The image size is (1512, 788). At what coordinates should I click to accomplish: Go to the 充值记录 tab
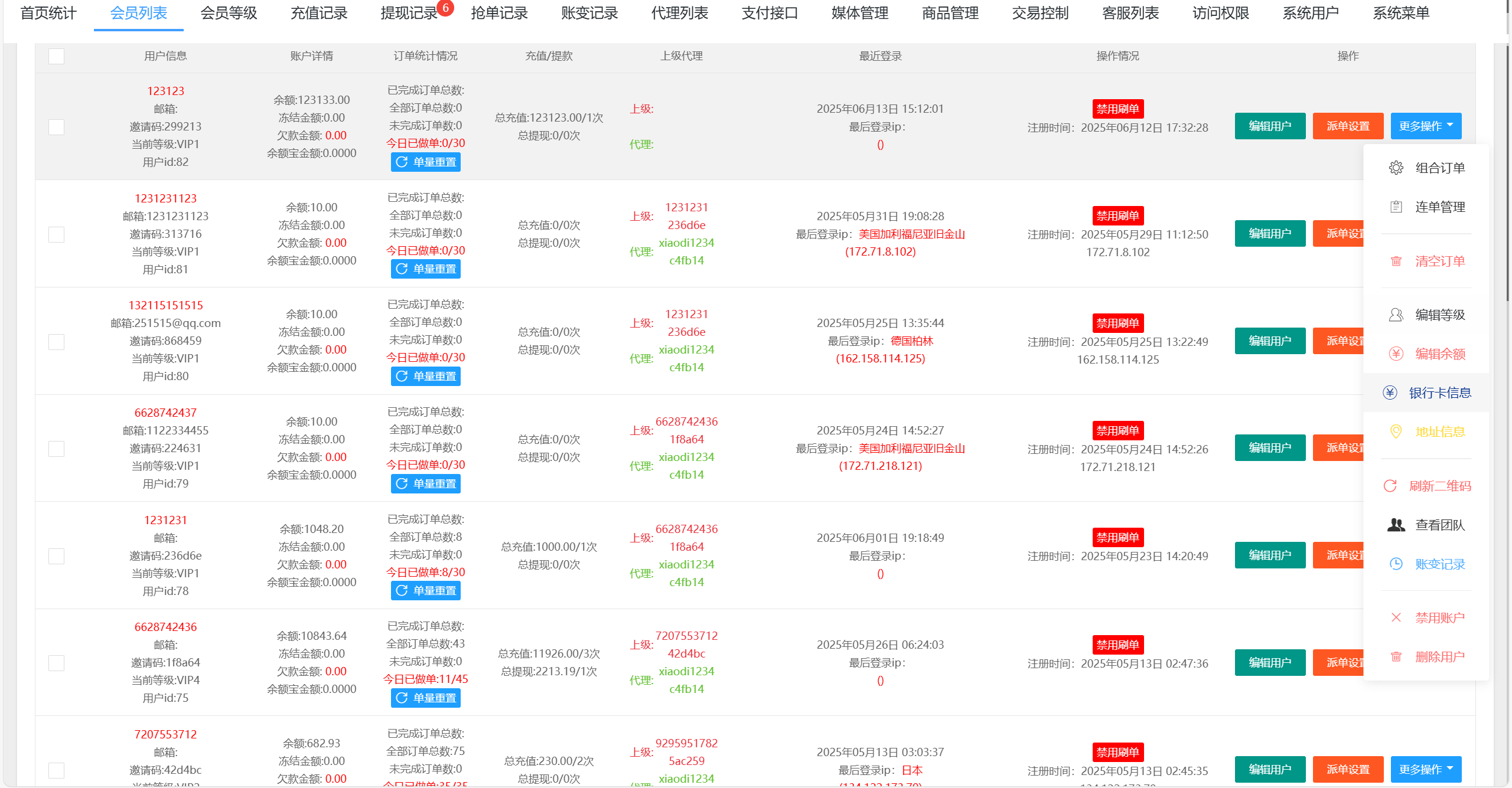tap(319, 13)
